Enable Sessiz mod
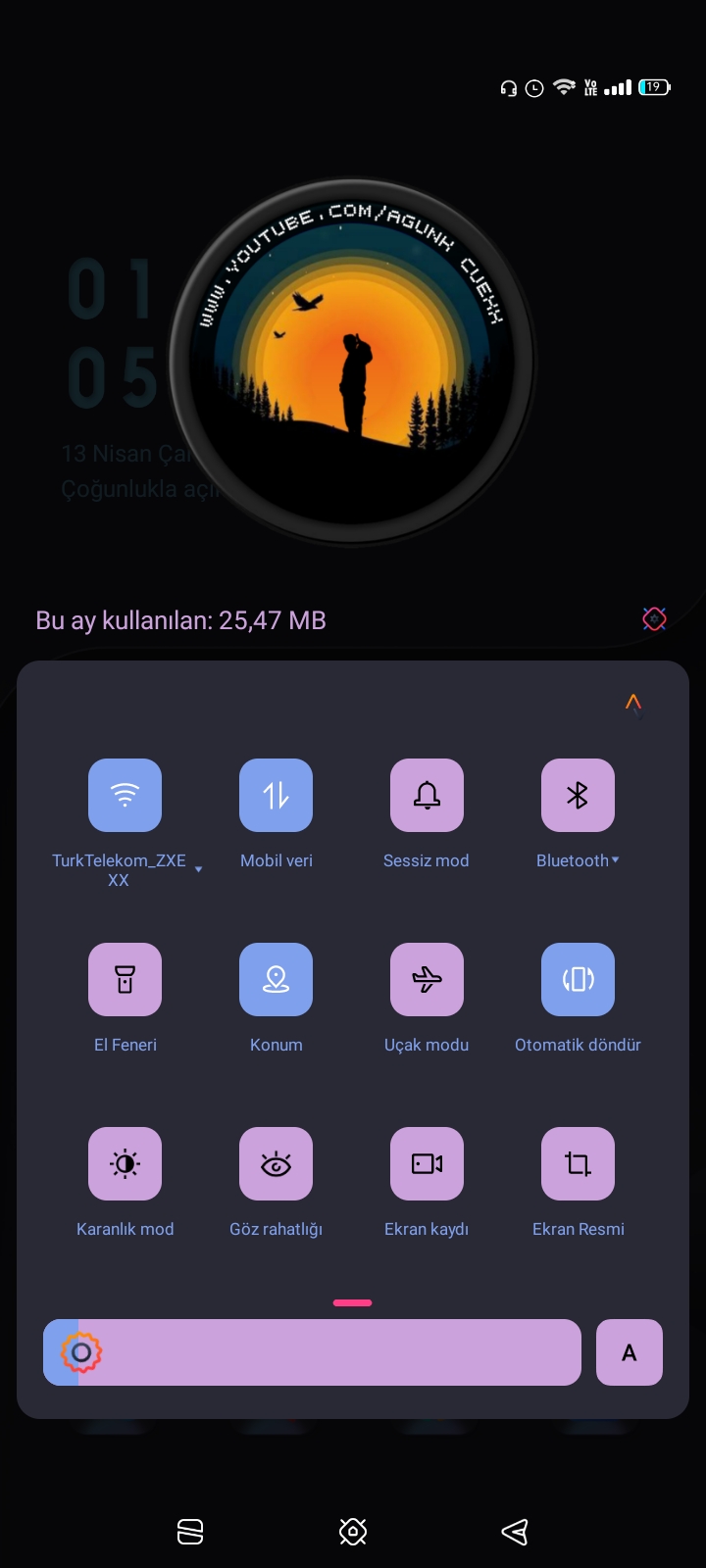706x1568 pixels. click(427, 795)
